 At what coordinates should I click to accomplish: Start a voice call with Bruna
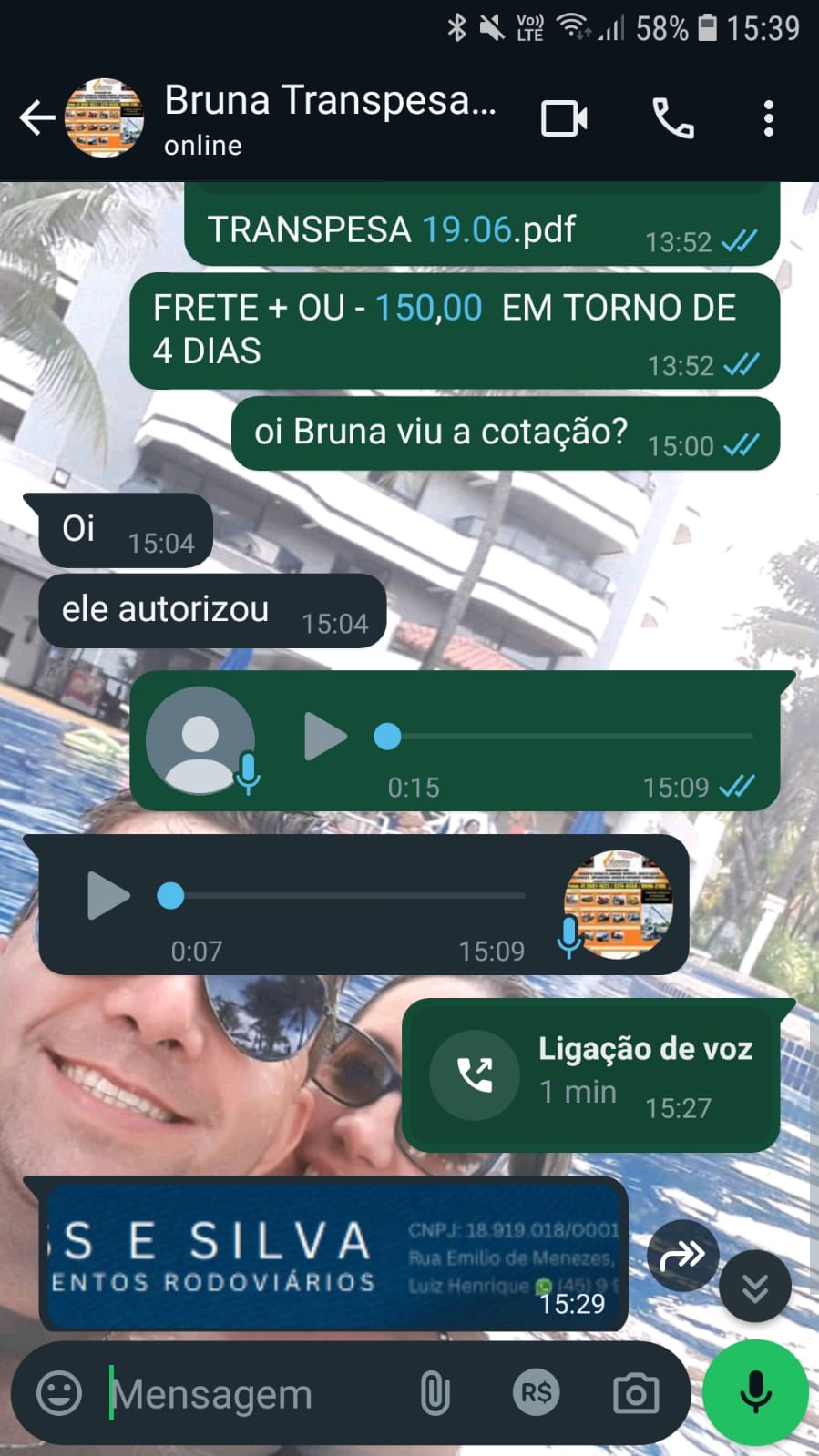coord(673,118)
